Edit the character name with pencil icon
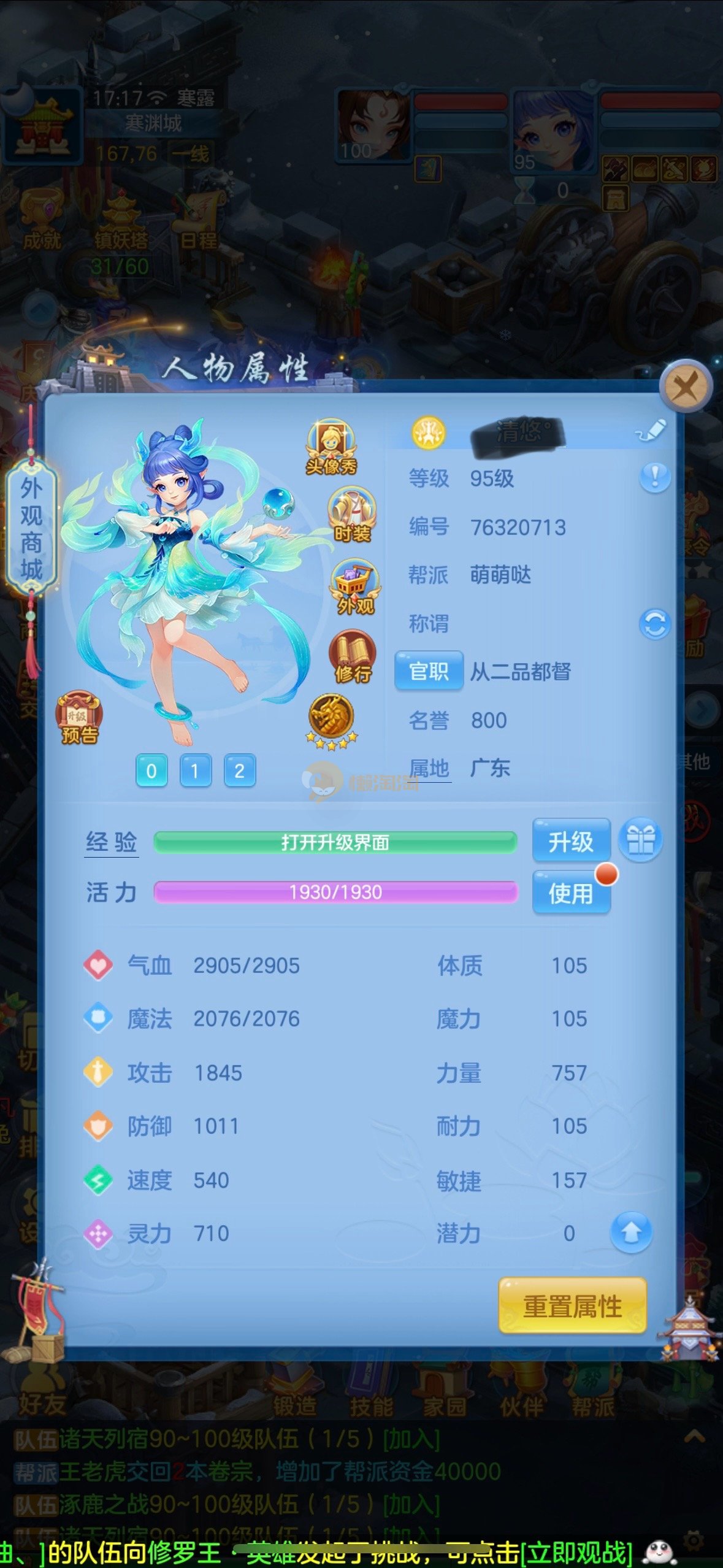The height and width of the screenshot is (1568, 723). [x=651, y=430]
